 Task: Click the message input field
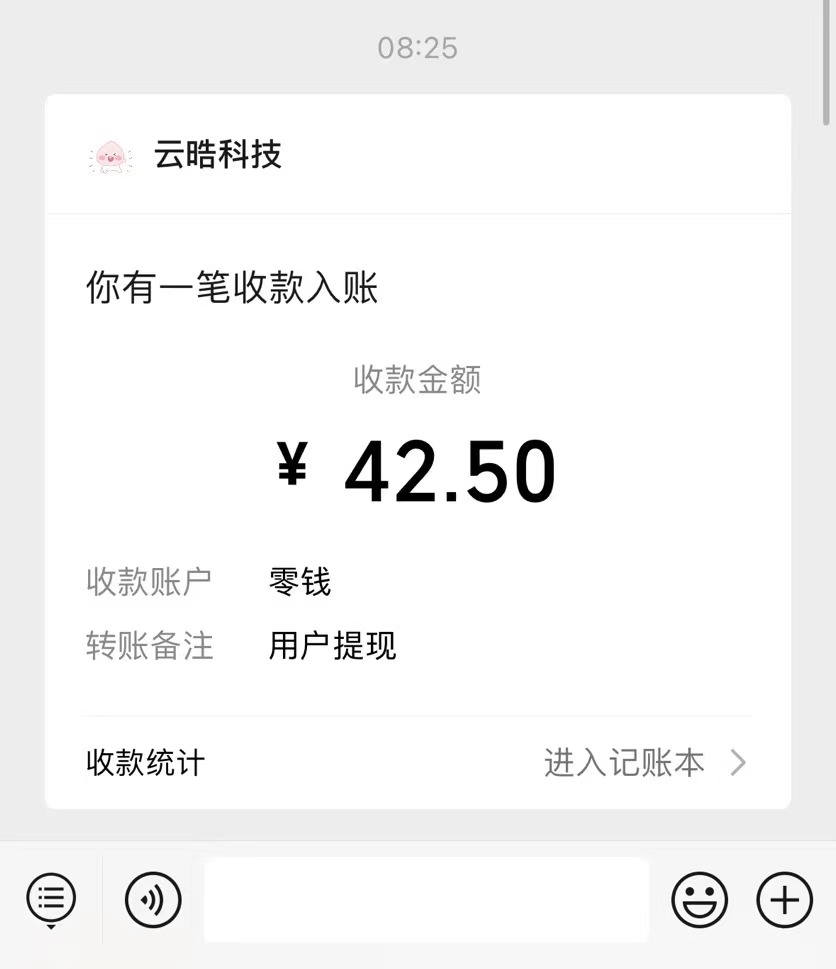(426, 899)
